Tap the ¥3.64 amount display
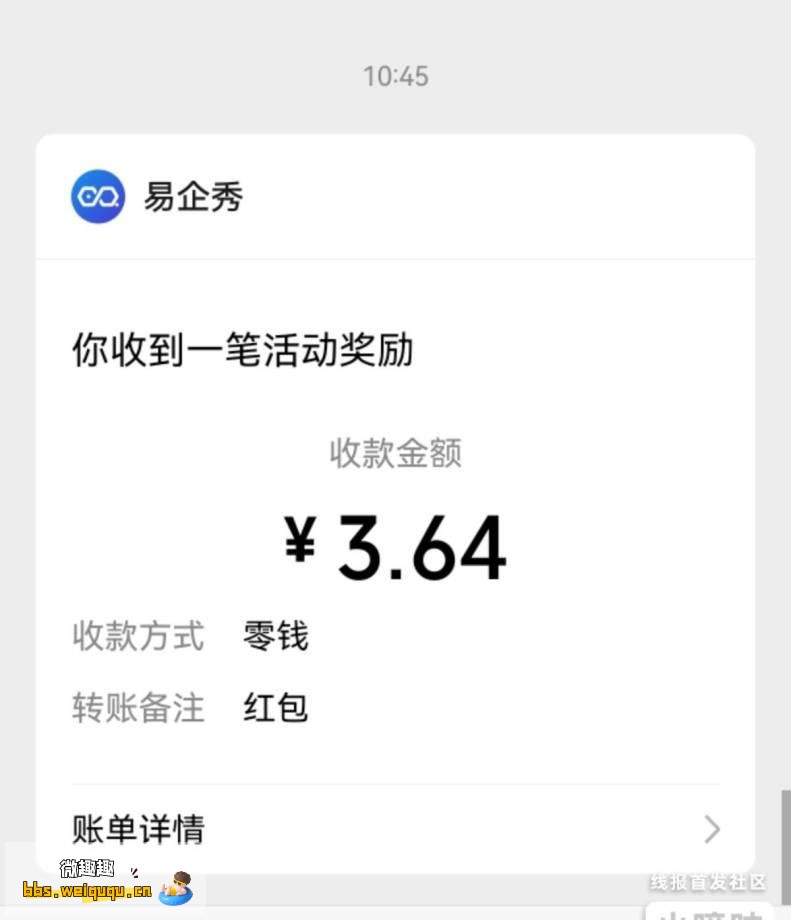This screenshot has height=920, width=791. [x=395, y=545]
